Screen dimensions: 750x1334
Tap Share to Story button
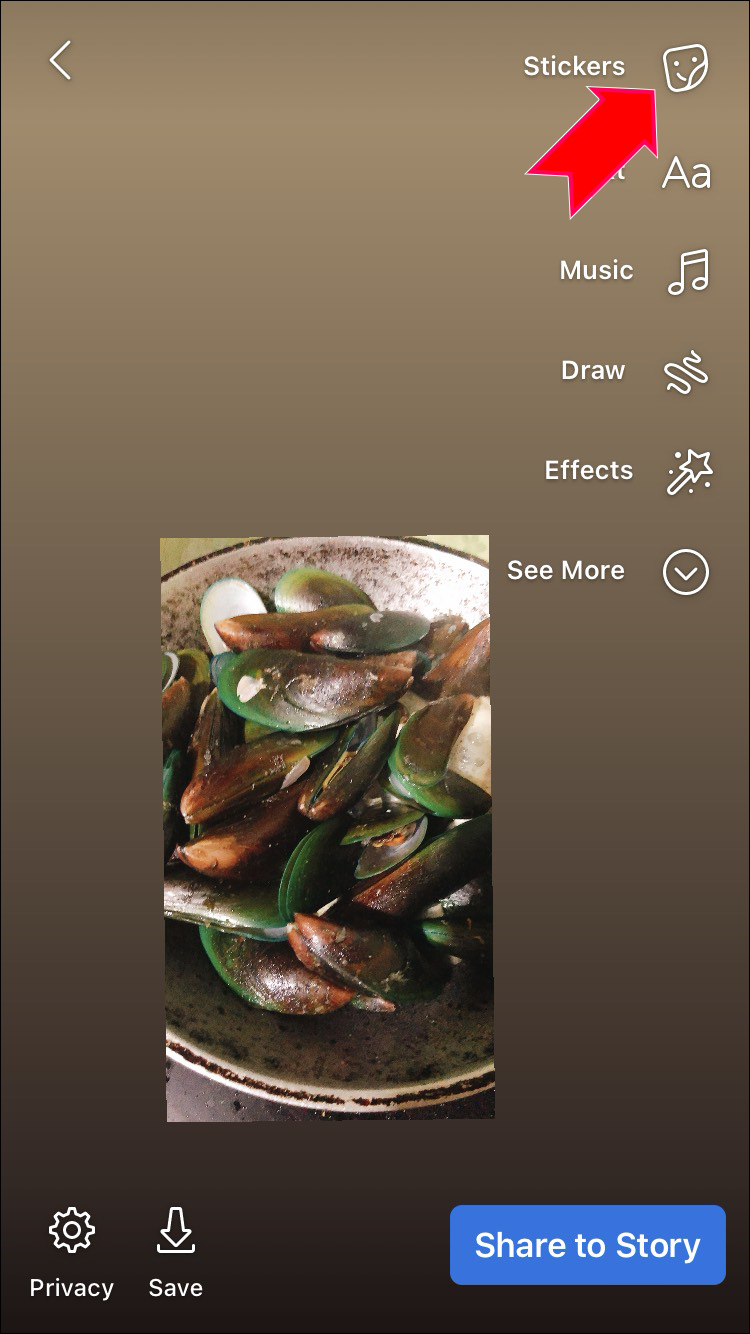[x=587, y=1245]
